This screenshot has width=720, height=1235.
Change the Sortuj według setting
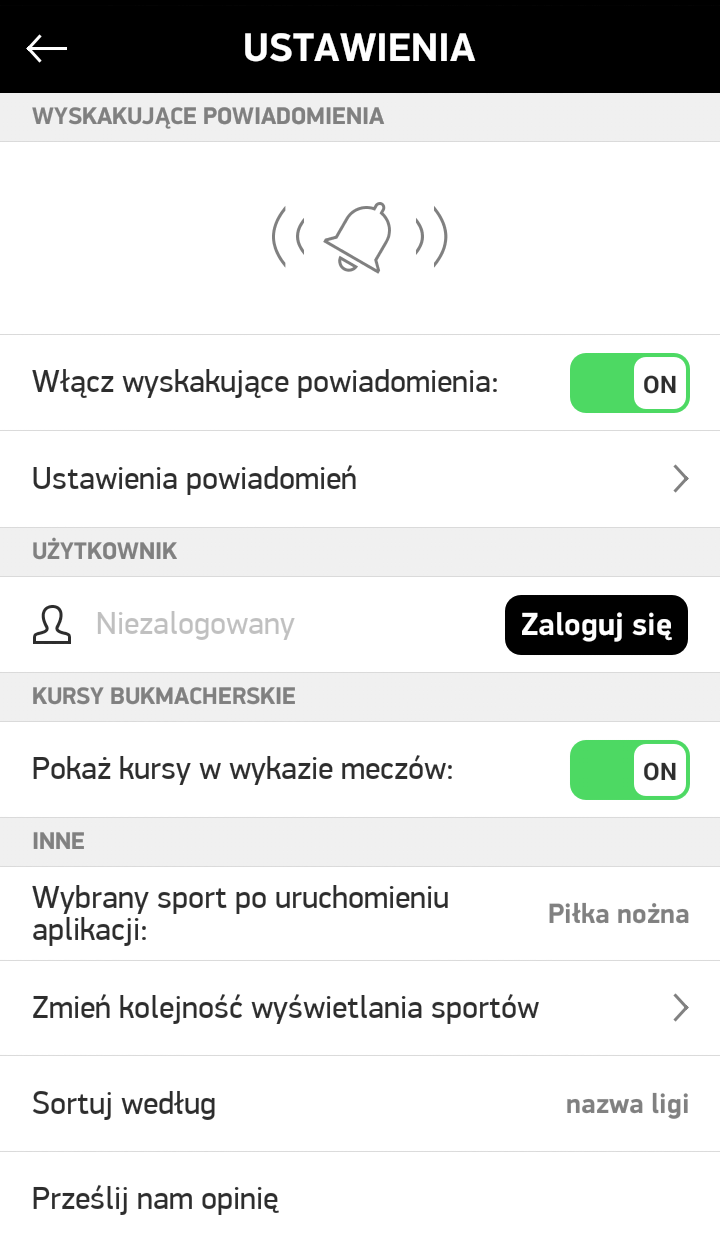pos(360,1104)
